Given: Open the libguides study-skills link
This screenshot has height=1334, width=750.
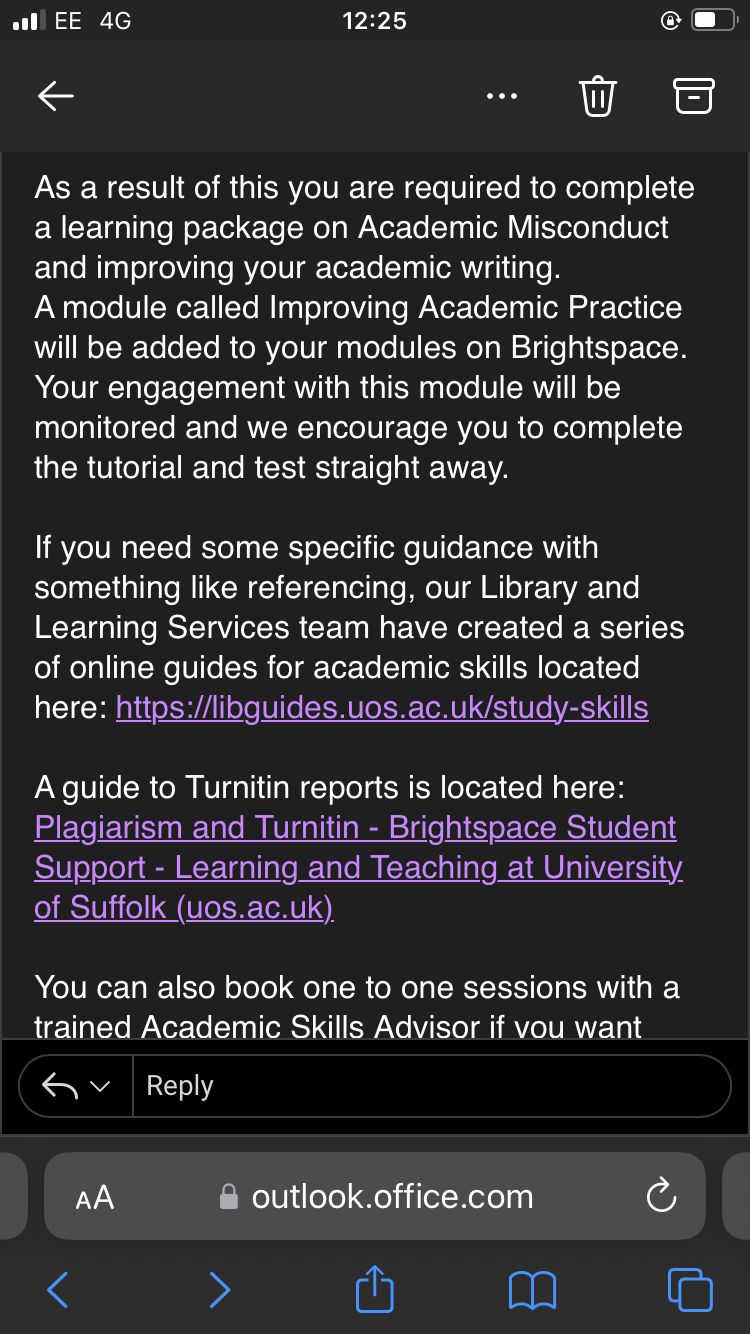Looking at the screenshot, I should click(382, 708).
